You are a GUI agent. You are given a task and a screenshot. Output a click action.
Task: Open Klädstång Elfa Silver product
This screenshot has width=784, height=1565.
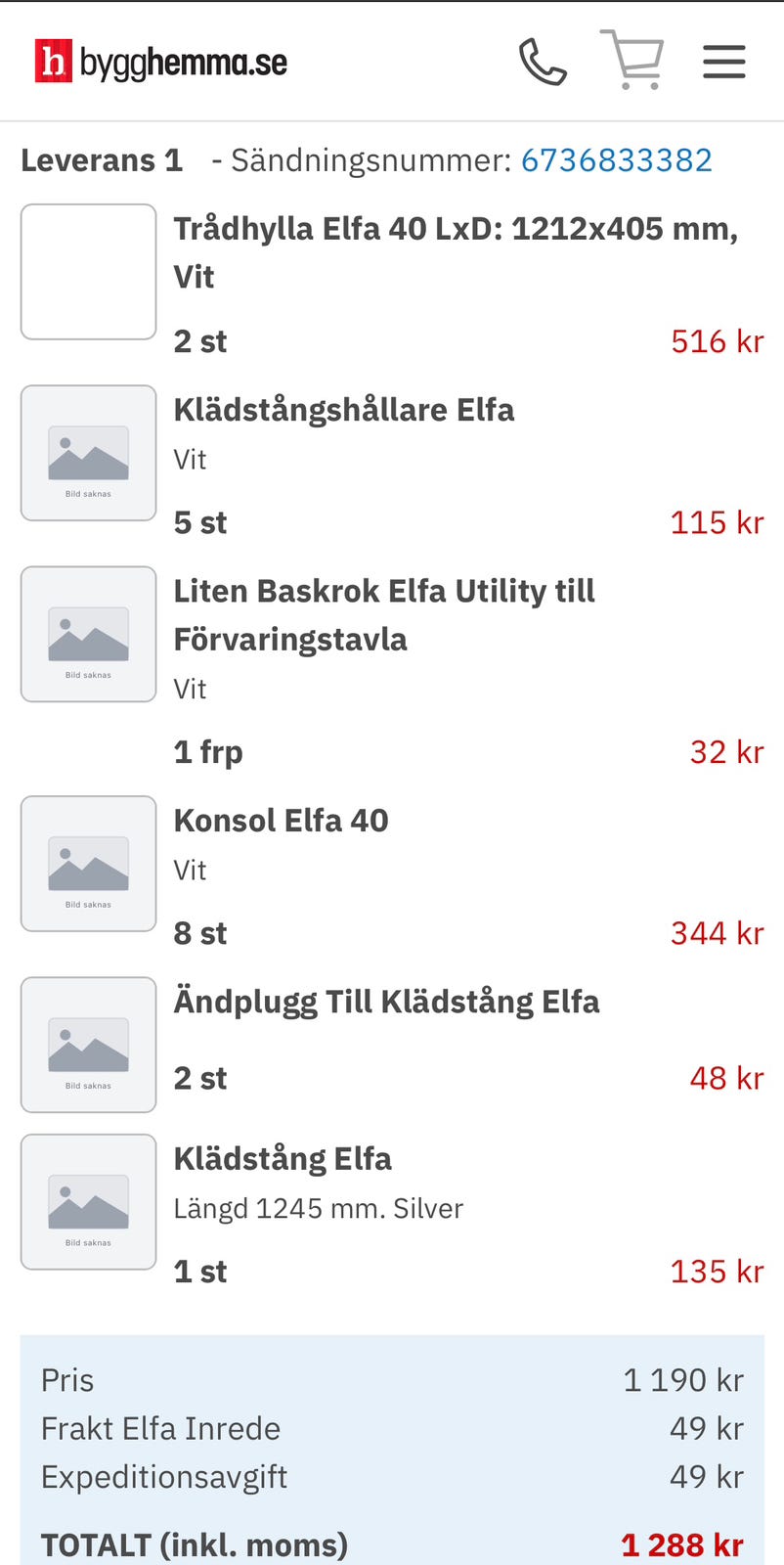tap(283, 1159)
